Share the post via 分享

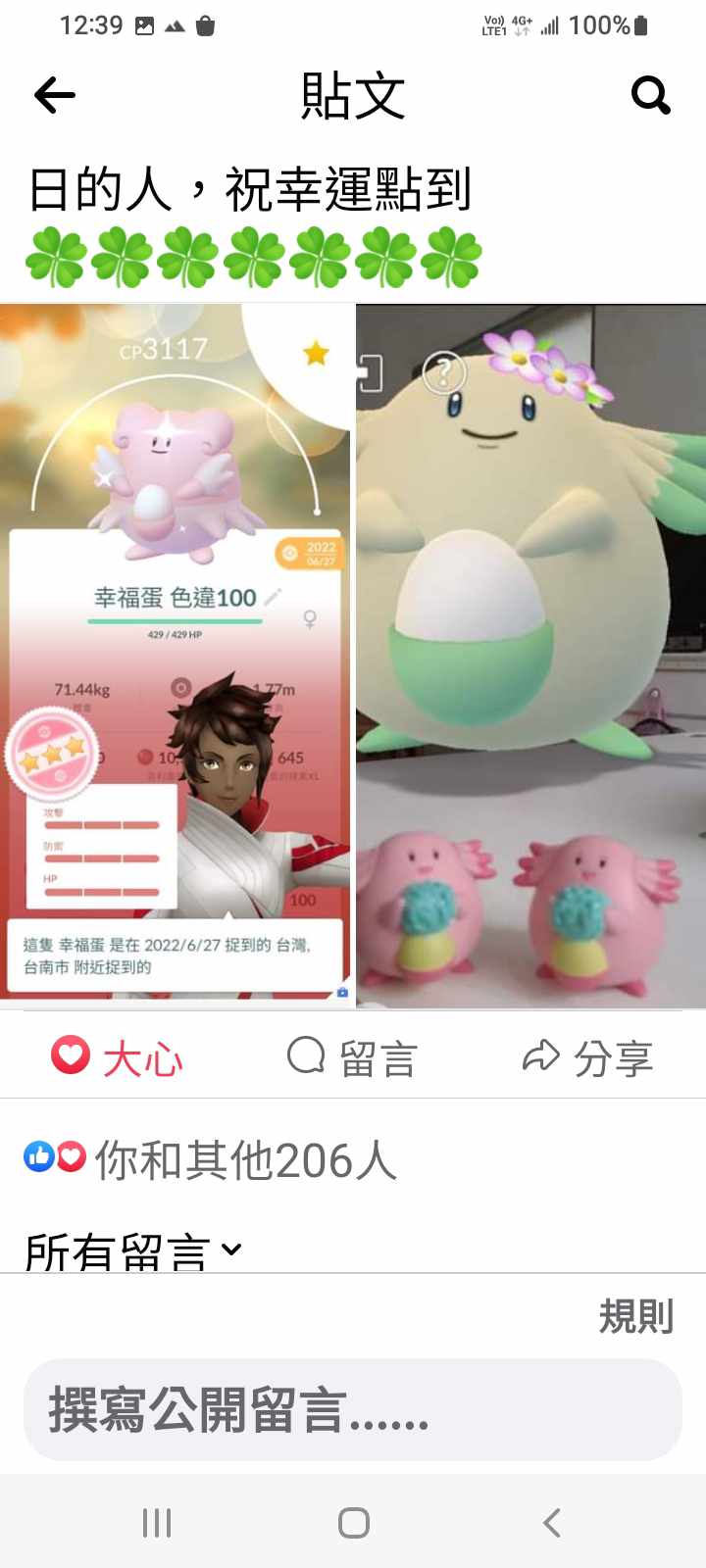(x=588, y=1057)
